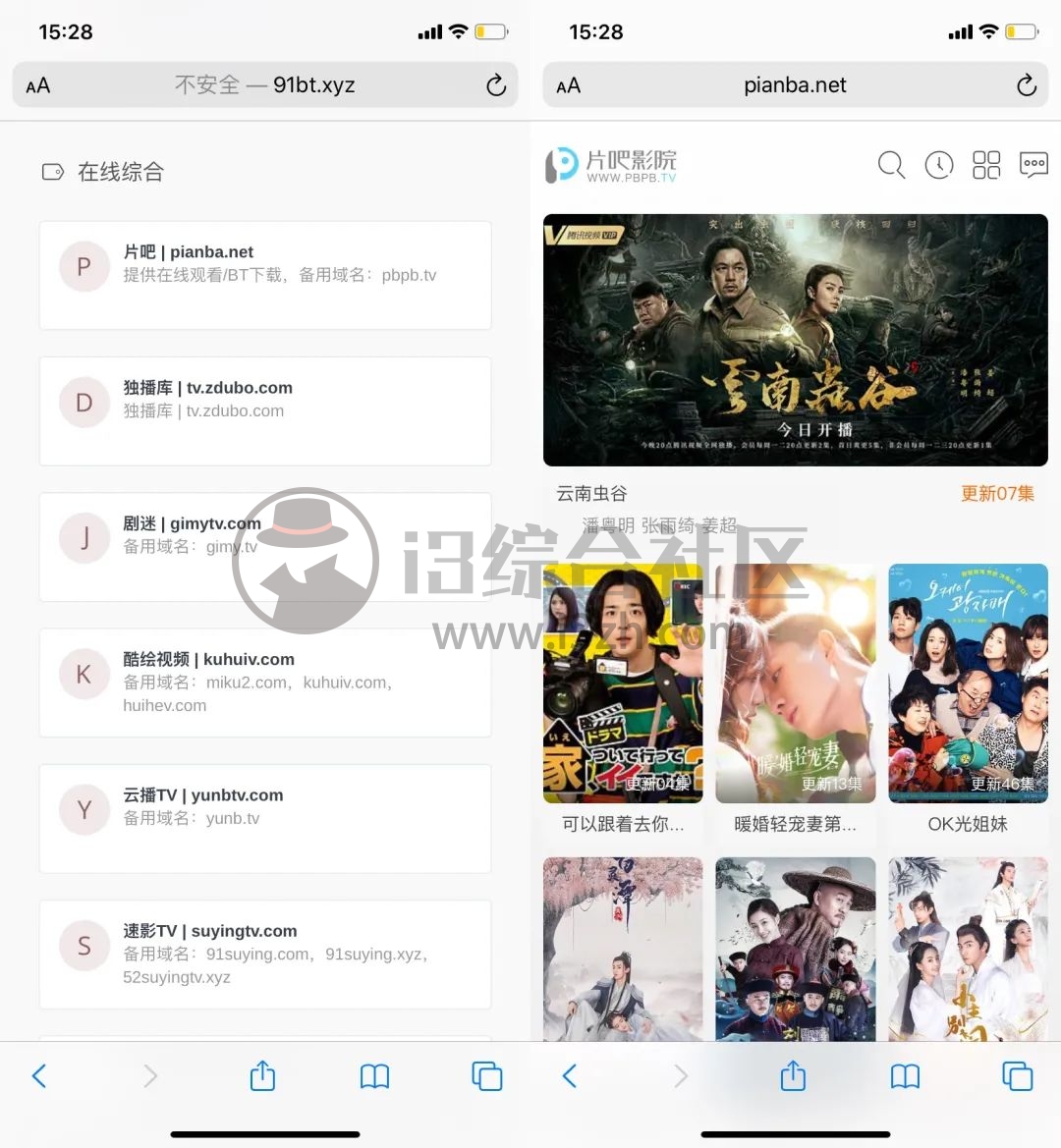This screenshot has width=1061, height=1148.
Task: Tap the search icon on 片吧影院
Action: click(891, 165)
